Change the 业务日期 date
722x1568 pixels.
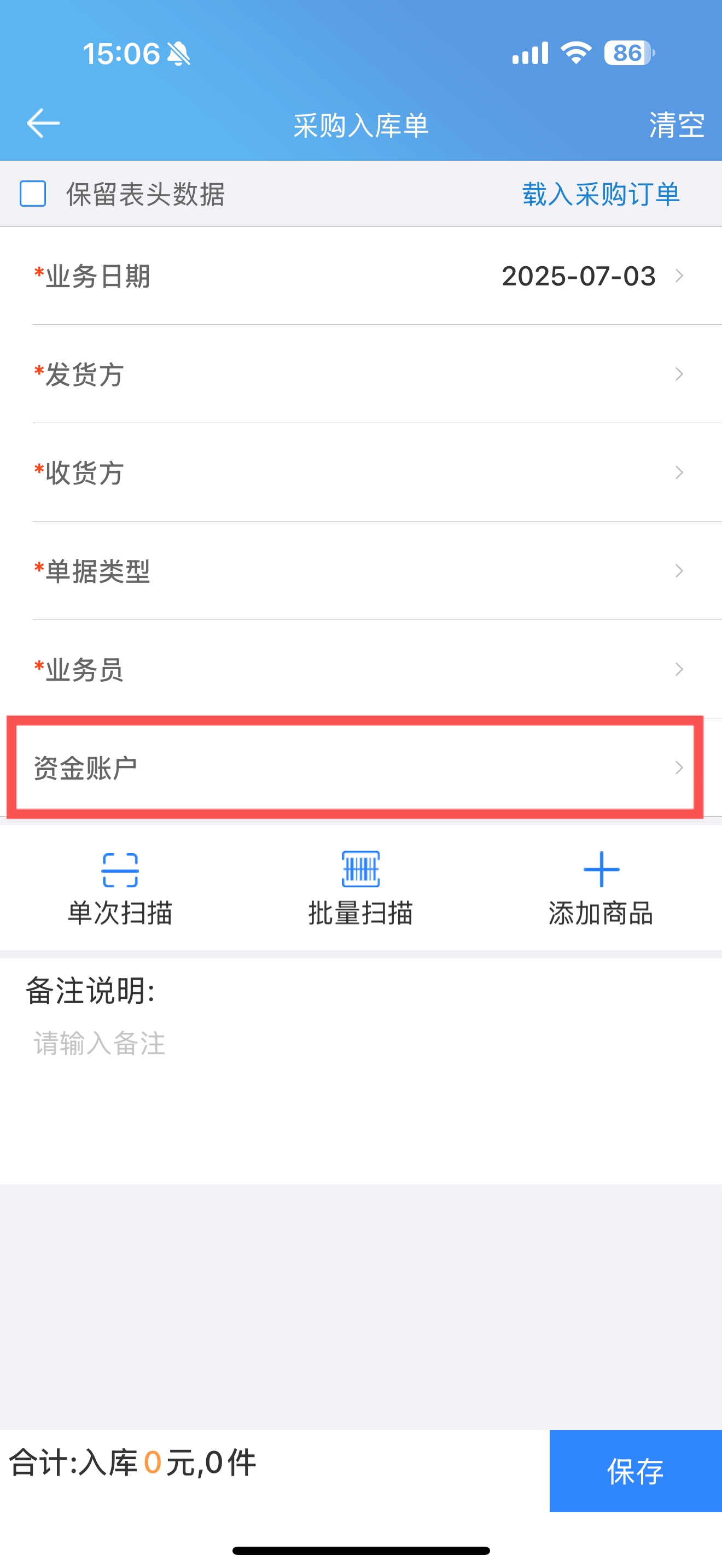(x=361, y=276)
